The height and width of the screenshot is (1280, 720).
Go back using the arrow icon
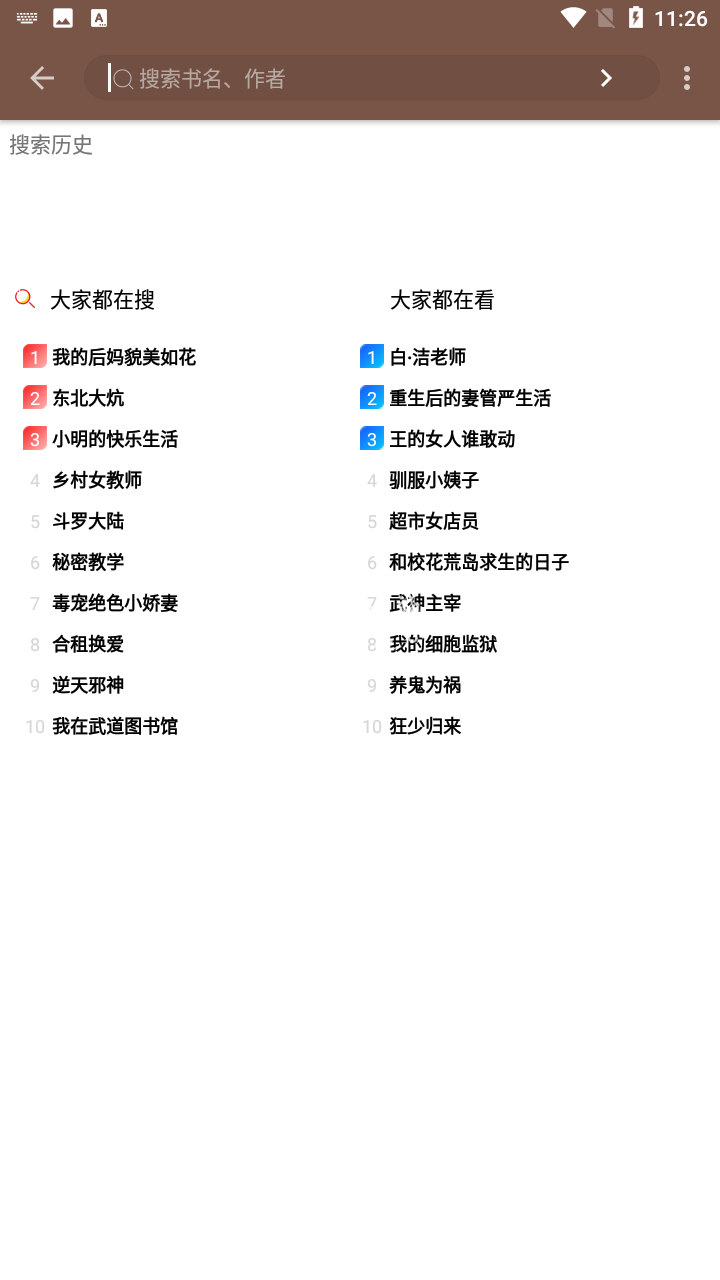[42, 78]
